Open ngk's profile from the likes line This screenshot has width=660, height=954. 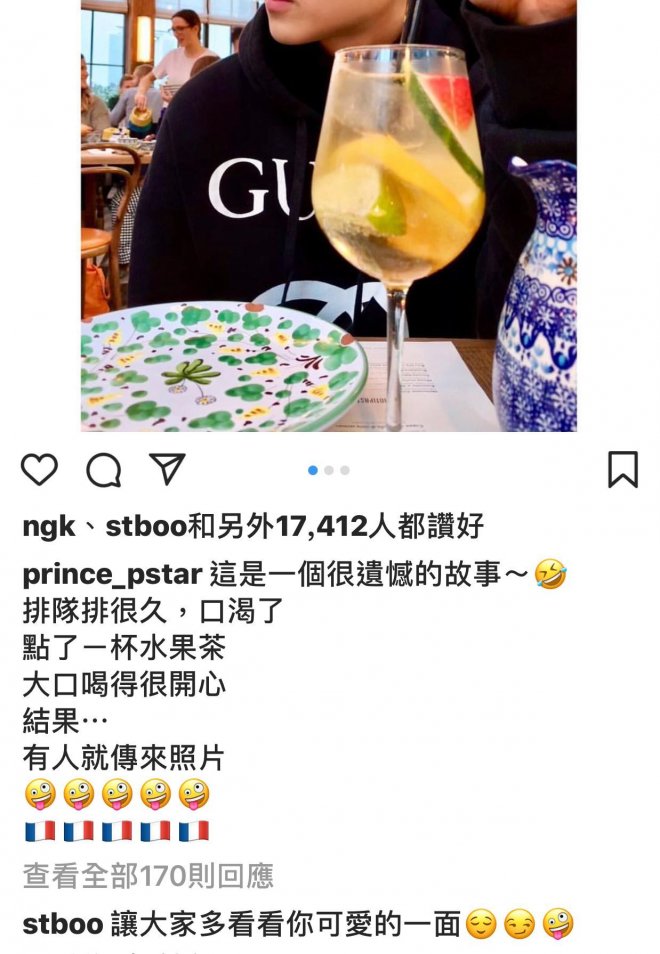click(47, 528)
